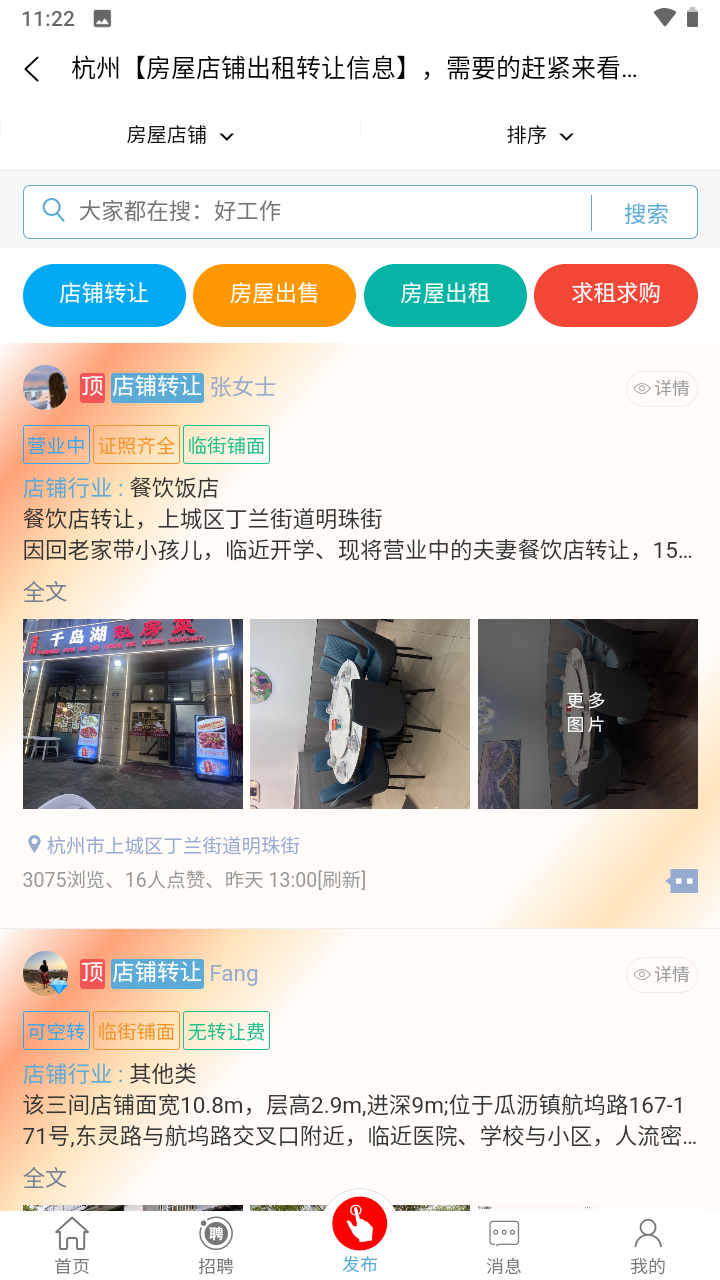Select the 店铺转让 category button

coord(104,295)
